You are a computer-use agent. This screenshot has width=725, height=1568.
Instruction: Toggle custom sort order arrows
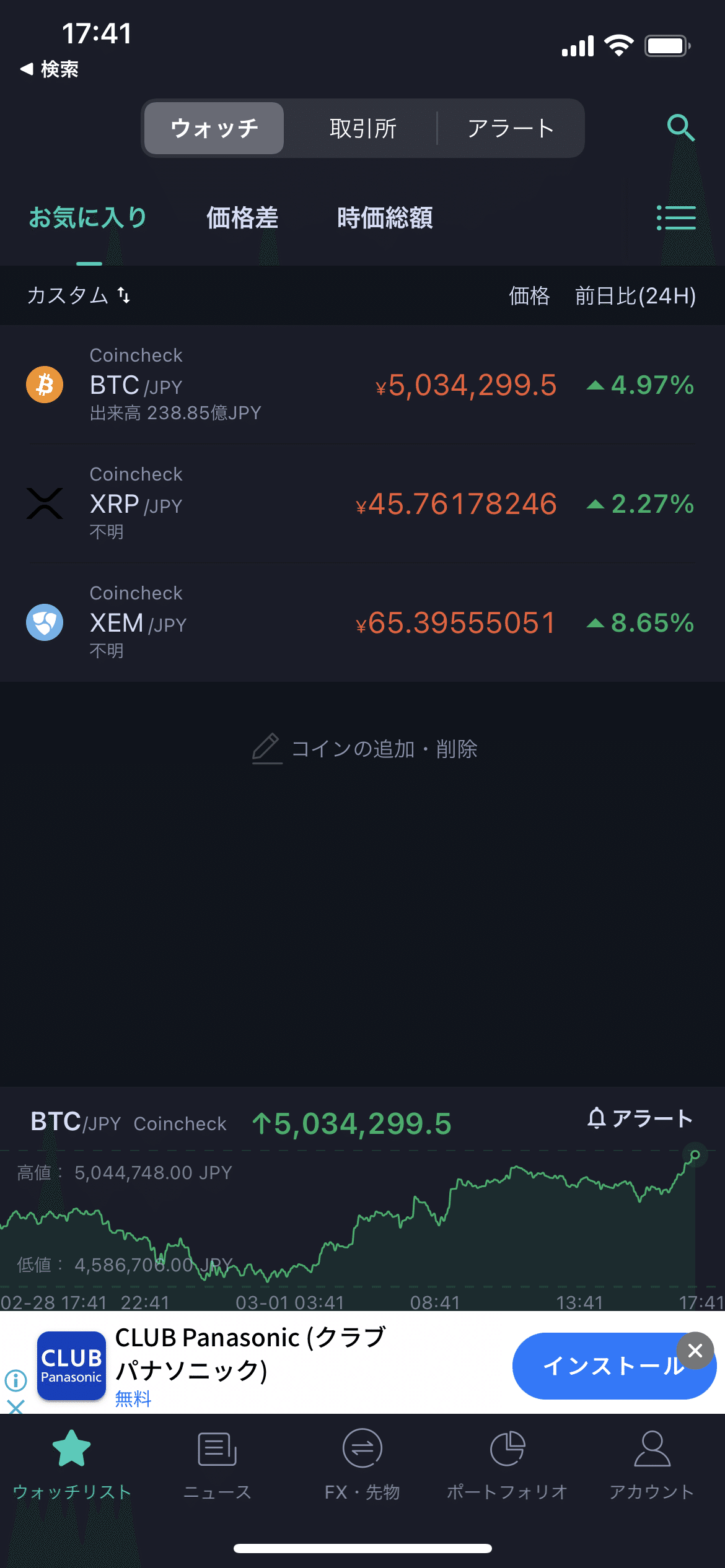122,295
